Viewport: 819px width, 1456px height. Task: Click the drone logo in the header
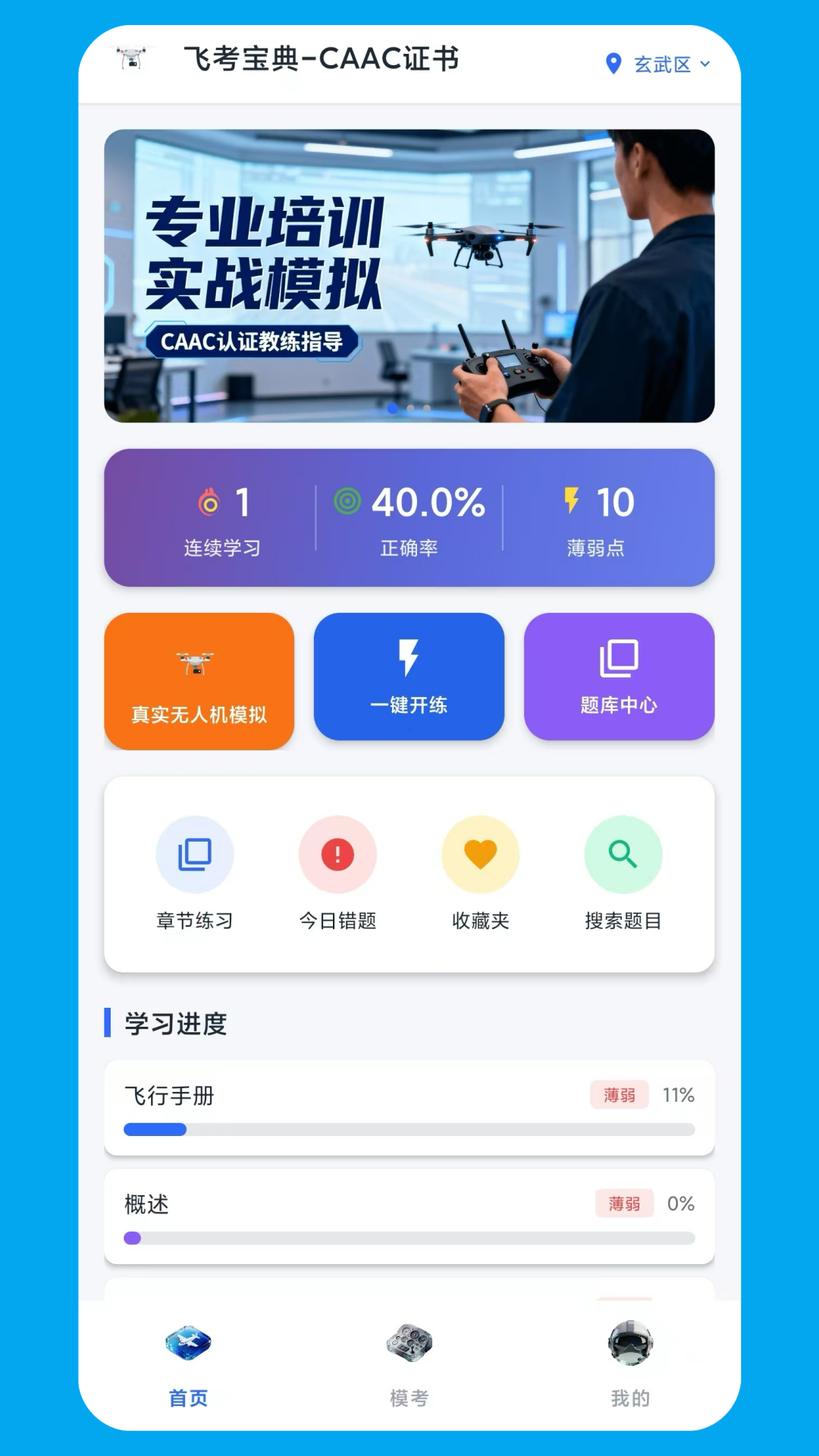tap(133, 61)
